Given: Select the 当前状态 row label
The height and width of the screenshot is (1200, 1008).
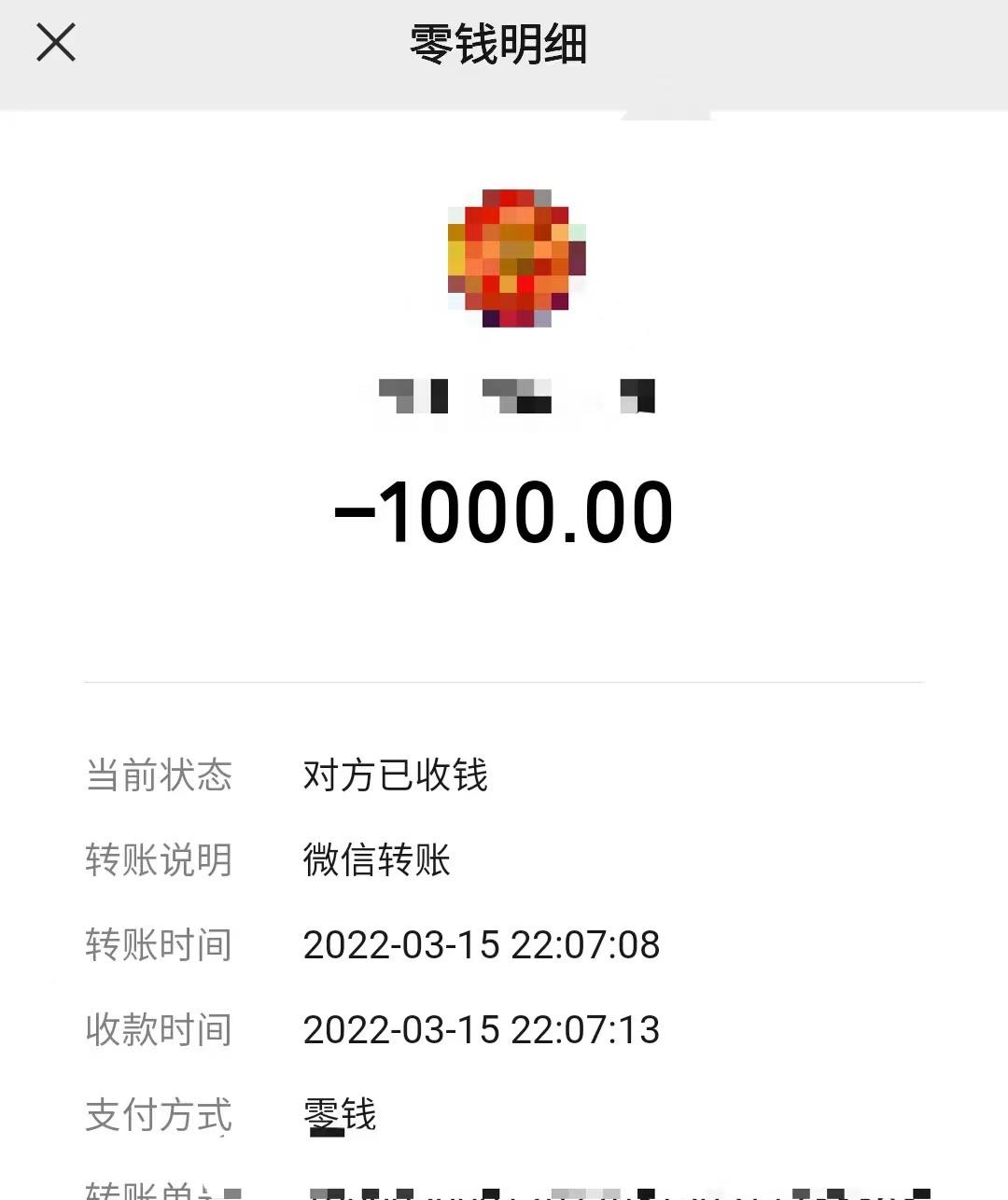Looking at the screenshot, I should pos(159,775).
